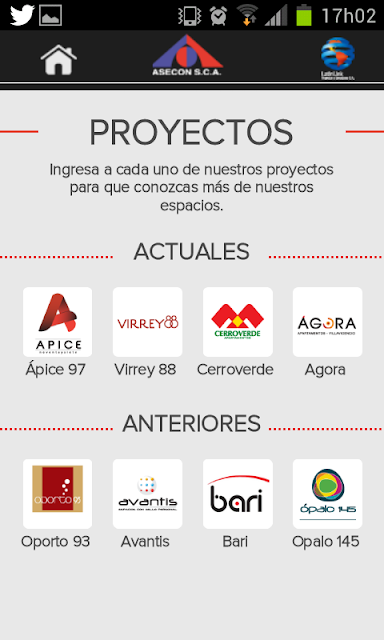
Task: View the Virrey 88 project
Action: click(x=147, y=322)
